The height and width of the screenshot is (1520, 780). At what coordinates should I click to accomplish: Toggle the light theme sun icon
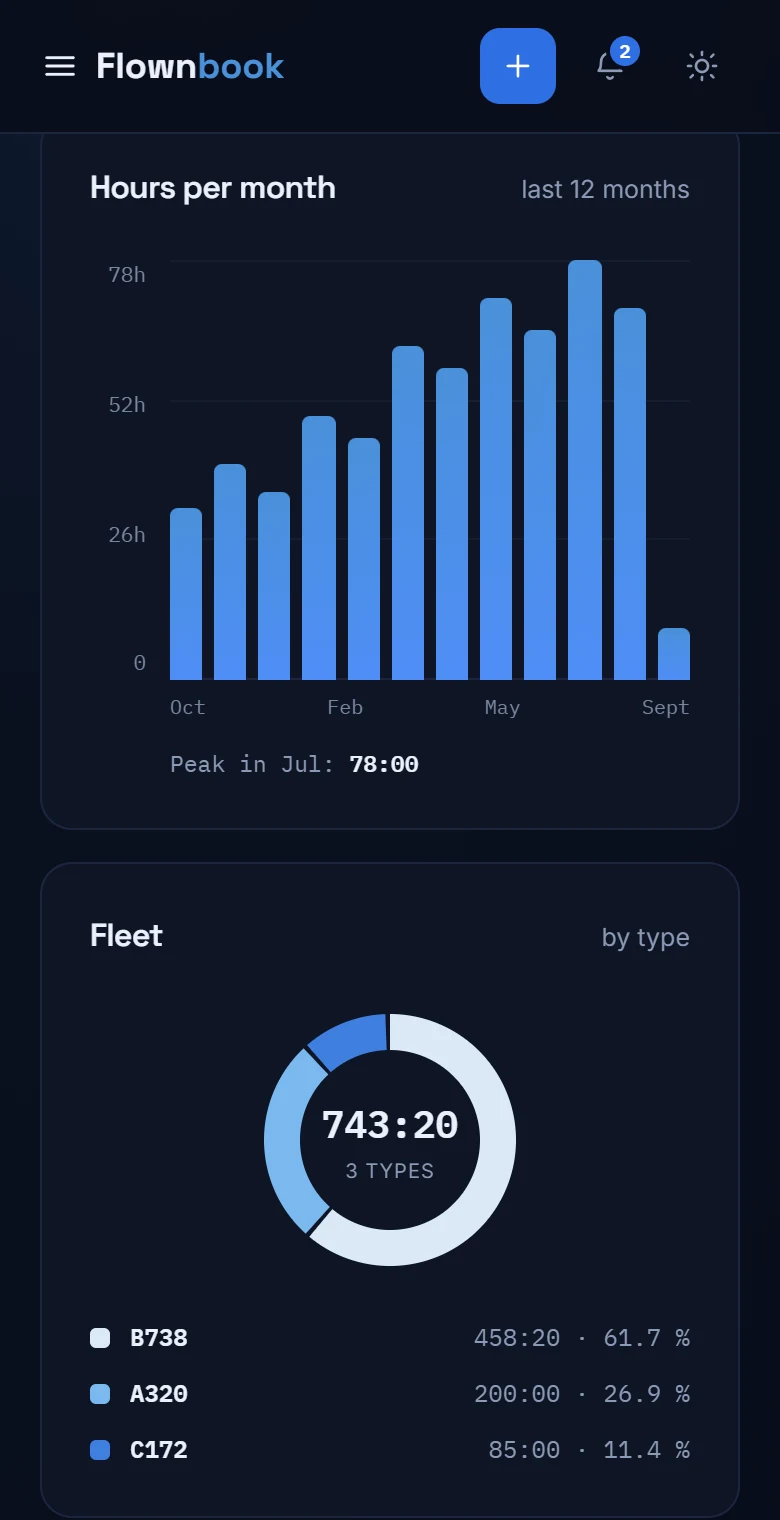click(702, 66)
